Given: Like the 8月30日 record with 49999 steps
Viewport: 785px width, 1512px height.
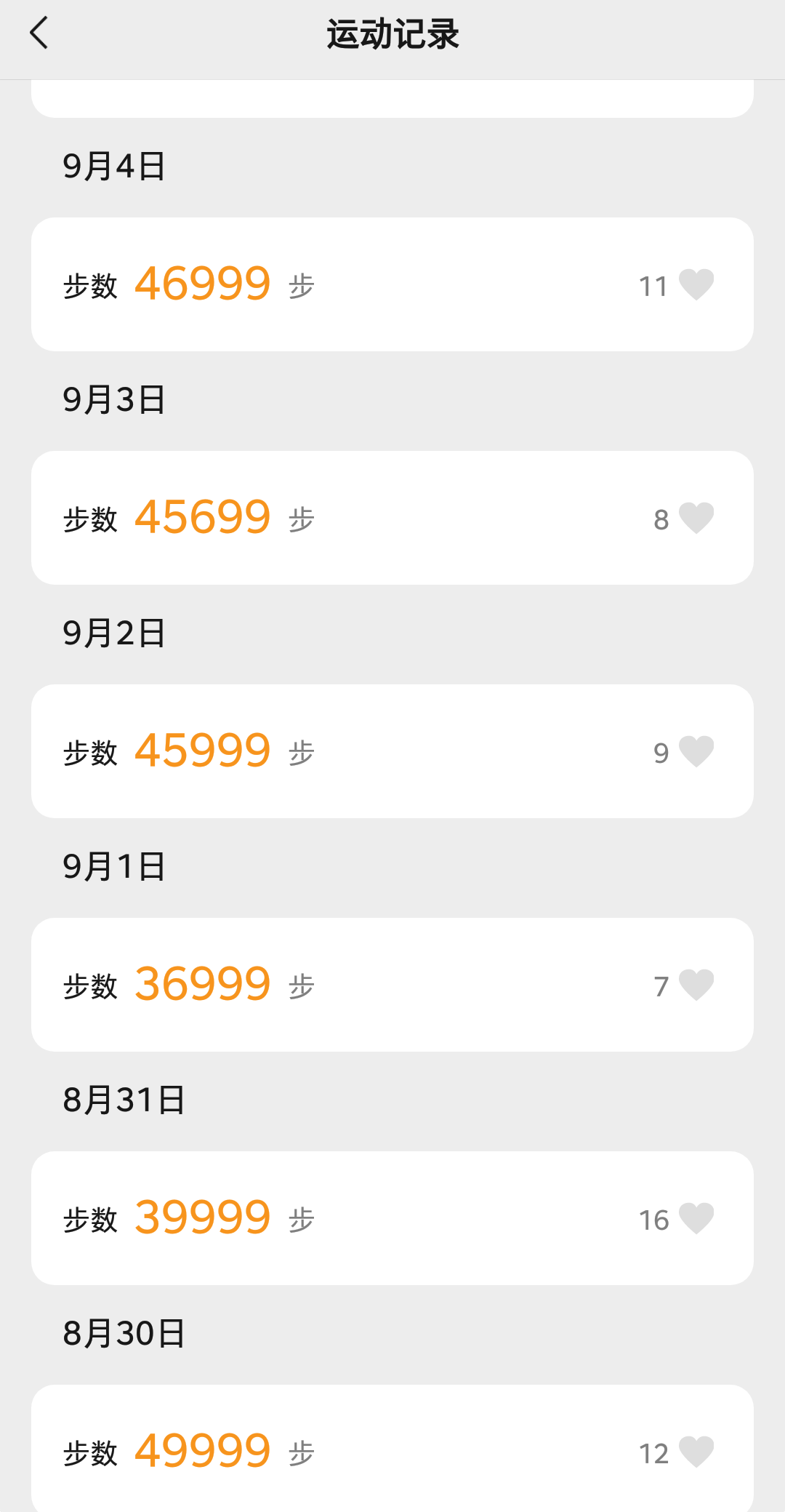Looking at the screenshot, I should [x=696, y=1452].
